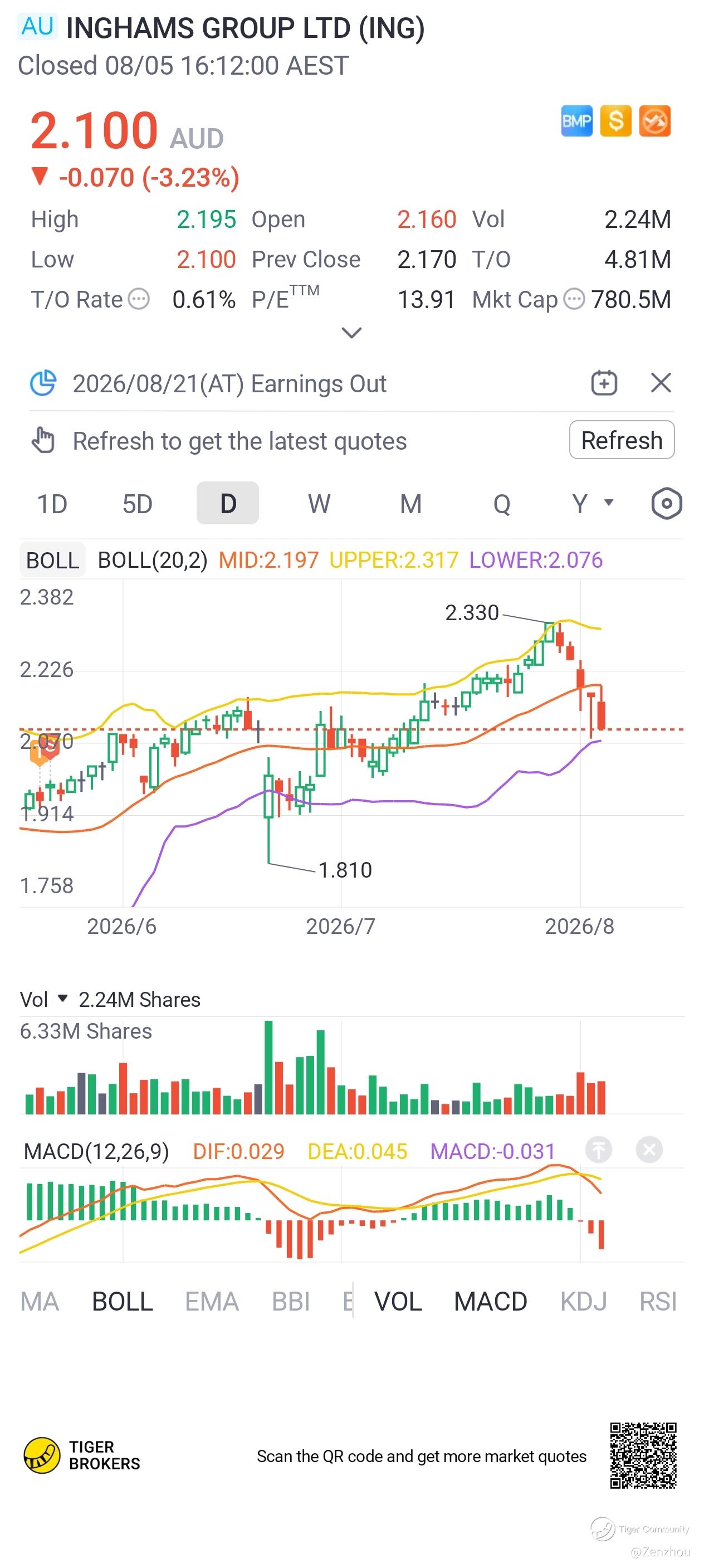Open the Vol indicator dropdown
Viewport: 704px width, 1568px height.
[43, 1000]
